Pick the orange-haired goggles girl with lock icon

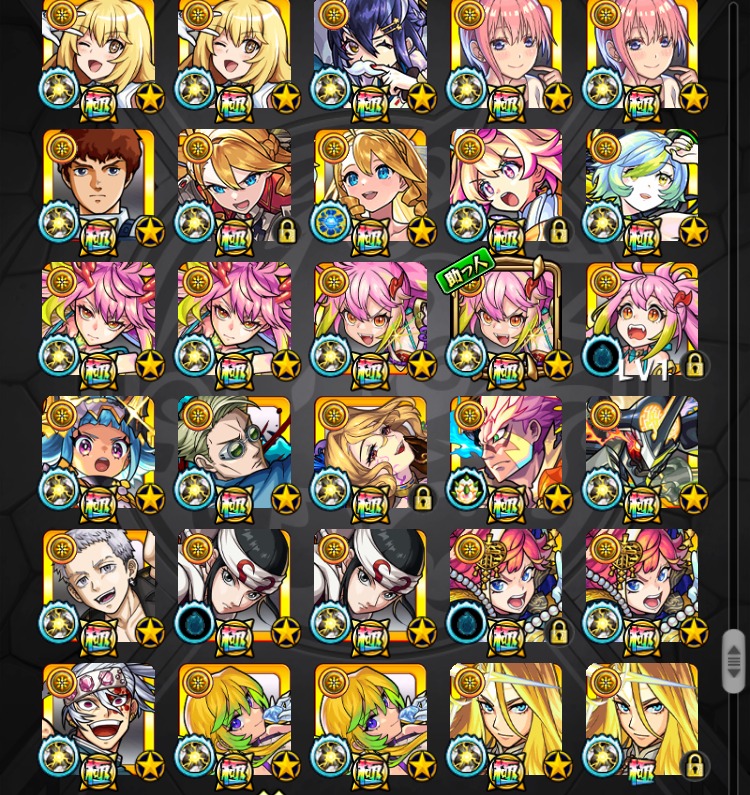coord(234,186)
